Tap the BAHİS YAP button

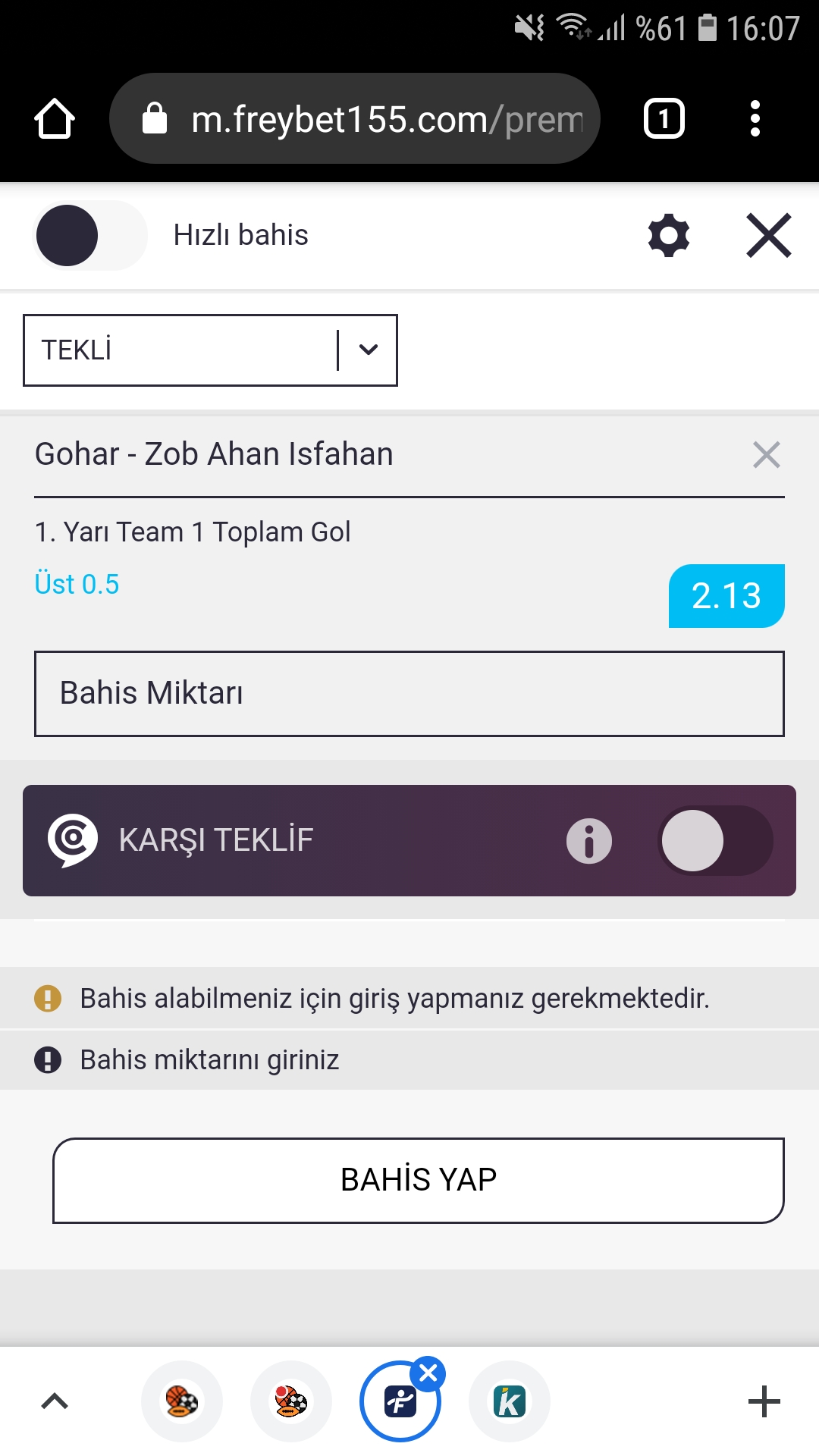coord(419,1180)
